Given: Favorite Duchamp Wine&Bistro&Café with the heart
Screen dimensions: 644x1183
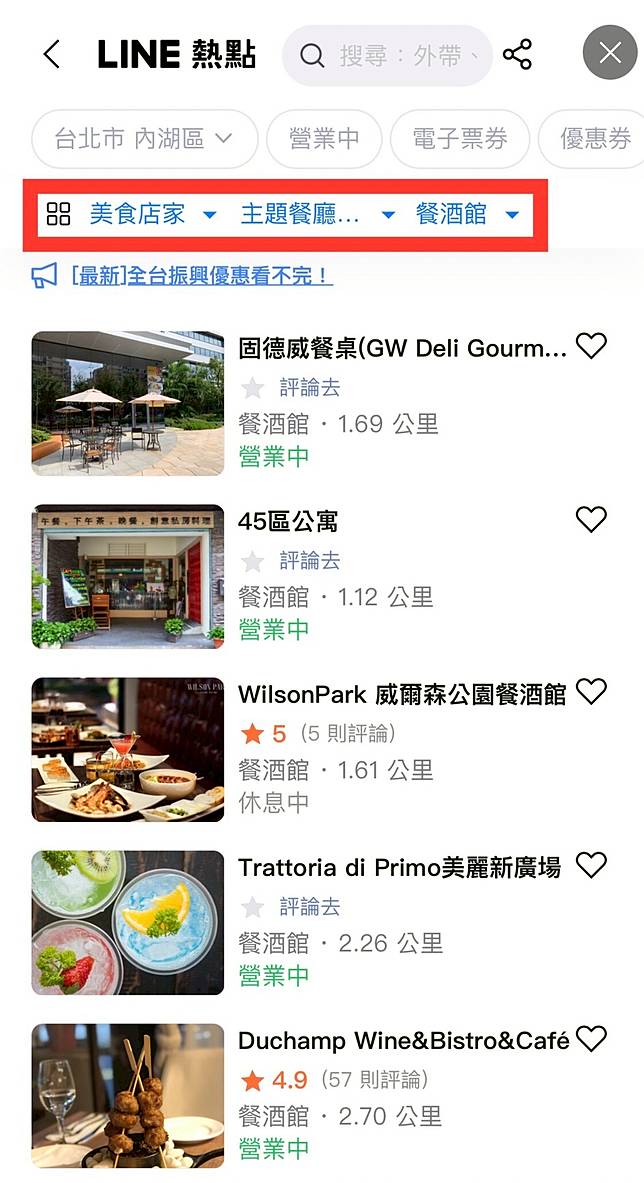Looking at the screenshot, I should tap(592, 1039).
